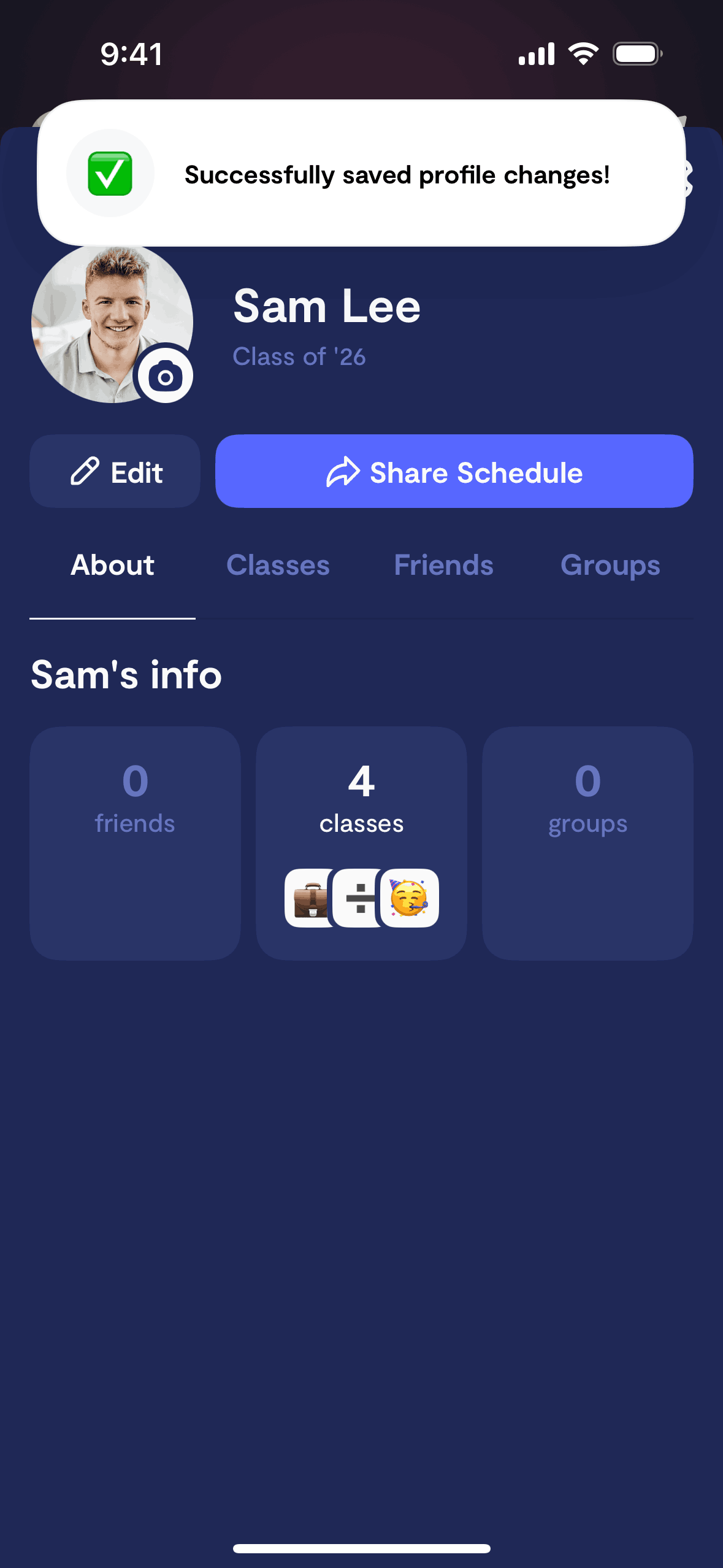Switch to the Friends tab
The image size is (723, 1568).
[x=443, y=565]
